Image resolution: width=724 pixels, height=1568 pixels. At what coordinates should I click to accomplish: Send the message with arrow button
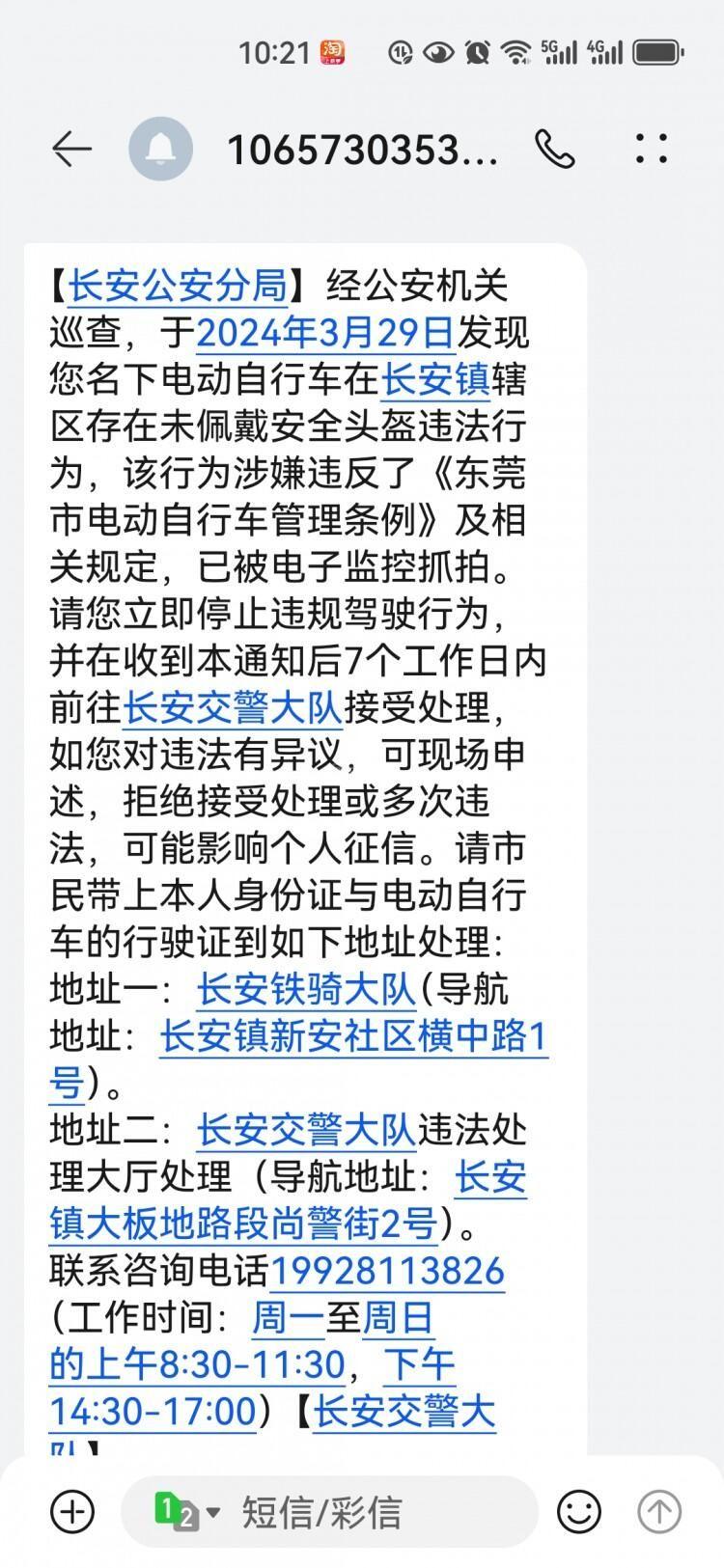tap(660, 1511)
